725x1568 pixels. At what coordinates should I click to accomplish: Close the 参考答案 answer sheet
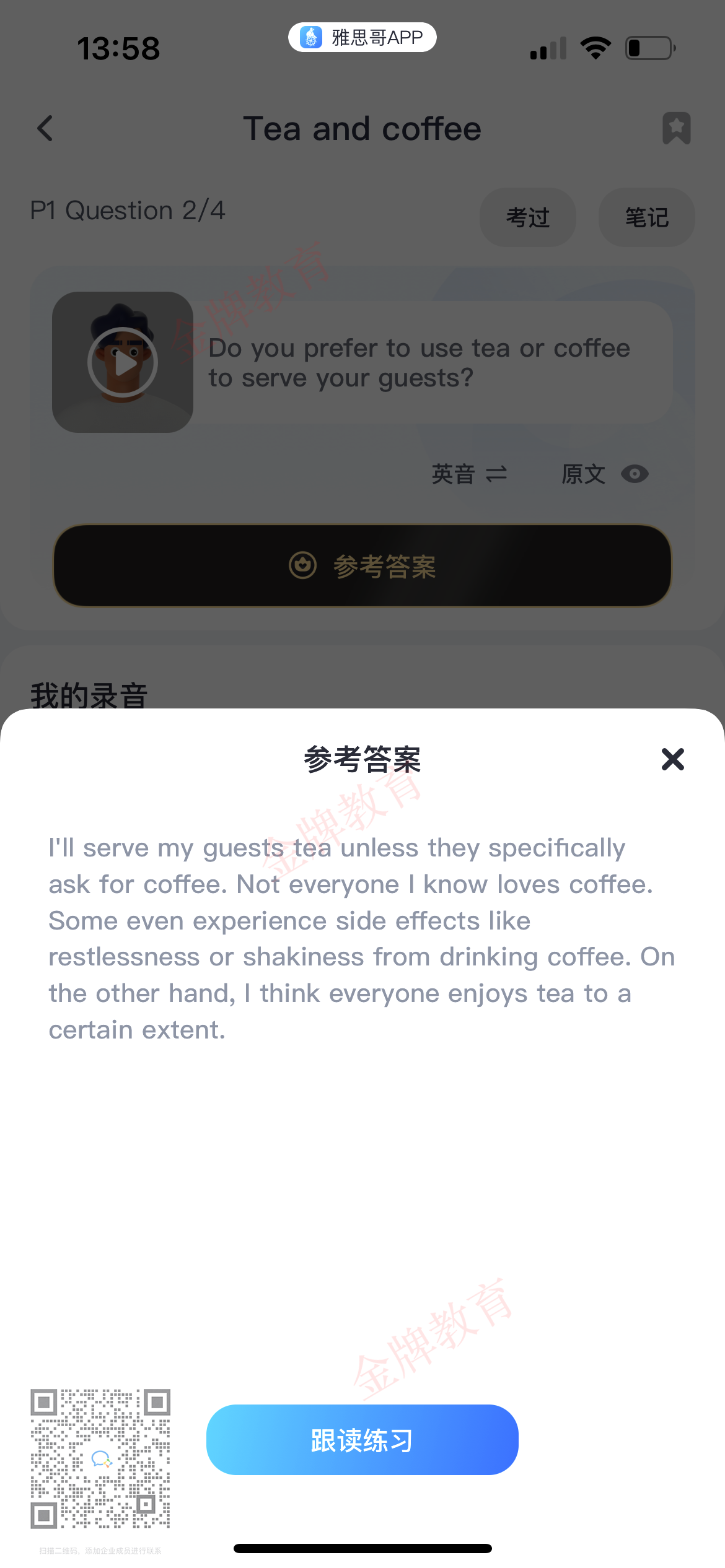tap(672, 759)
